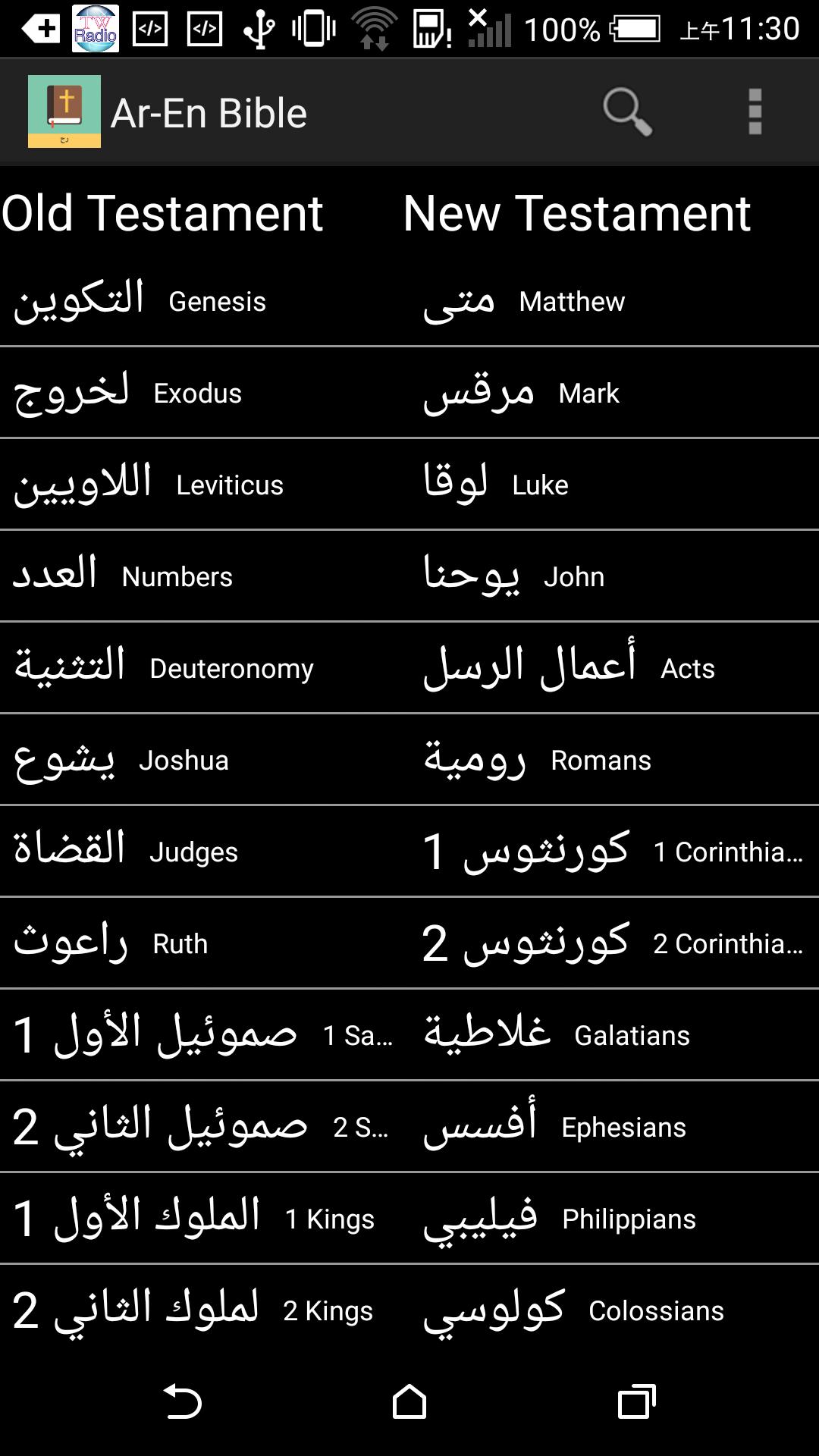Select Colossians
The width and height of the screenshot is (819, 1456).
click(x=574, y=1310)
